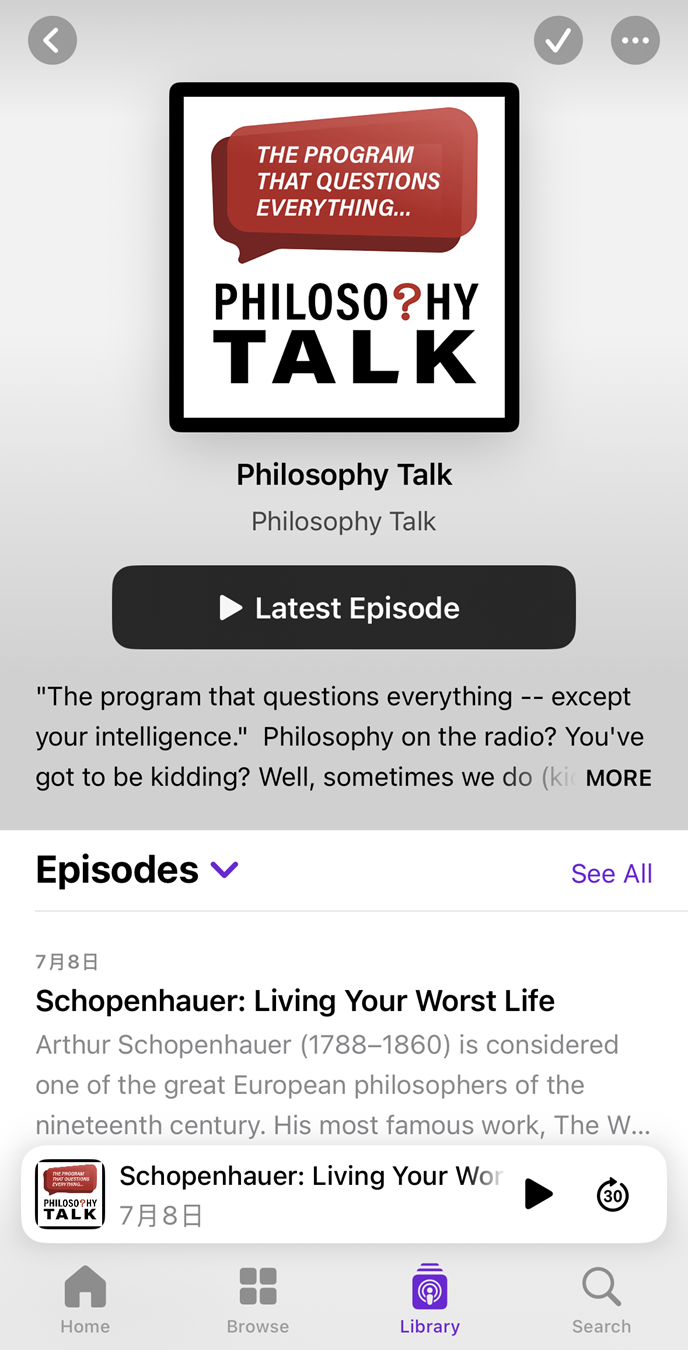Tap the followed checkmark icon
Screen dimensions: 688x1350
click(558, 41)
